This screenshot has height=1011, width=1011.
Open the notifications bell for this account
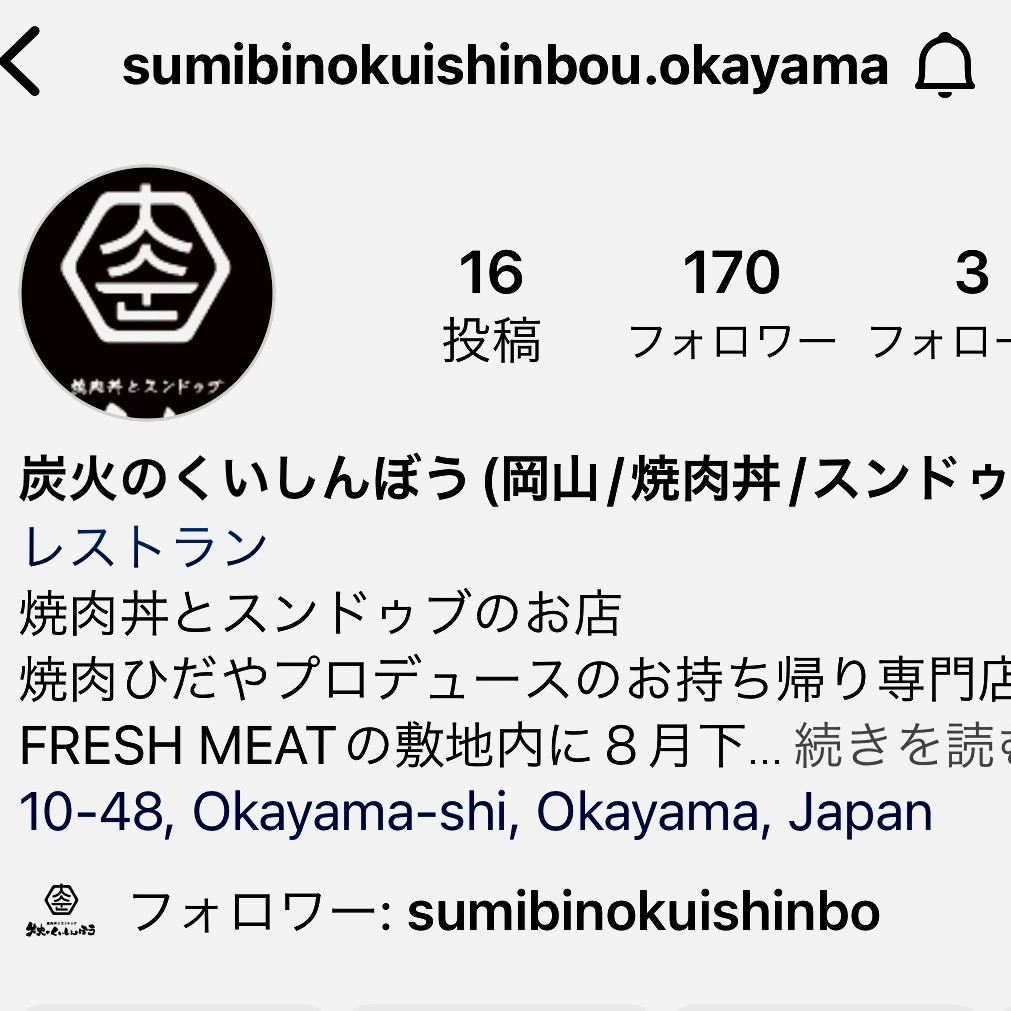click(x=944, y=67)
